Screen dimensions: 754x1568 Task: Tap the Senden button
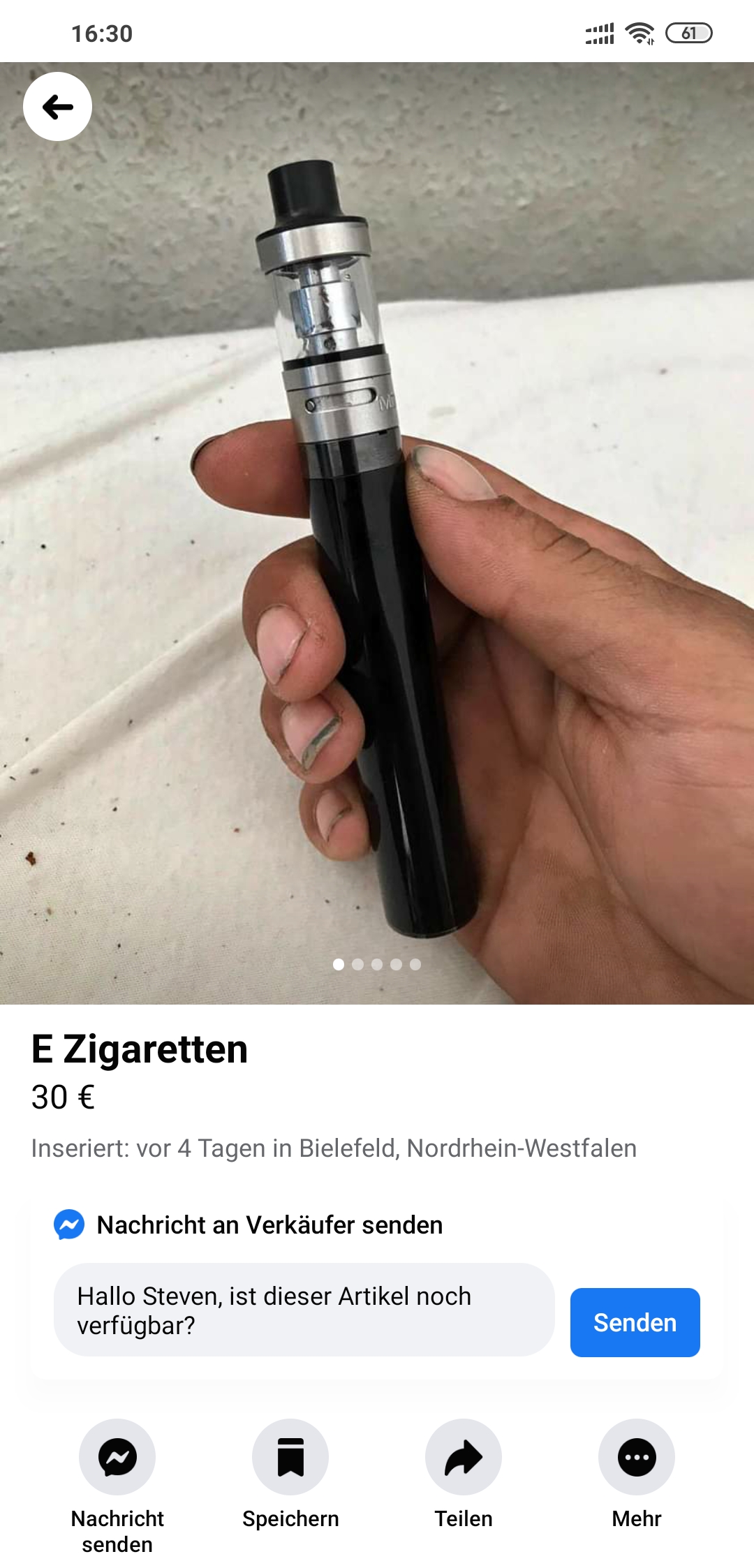point(635,1322)
